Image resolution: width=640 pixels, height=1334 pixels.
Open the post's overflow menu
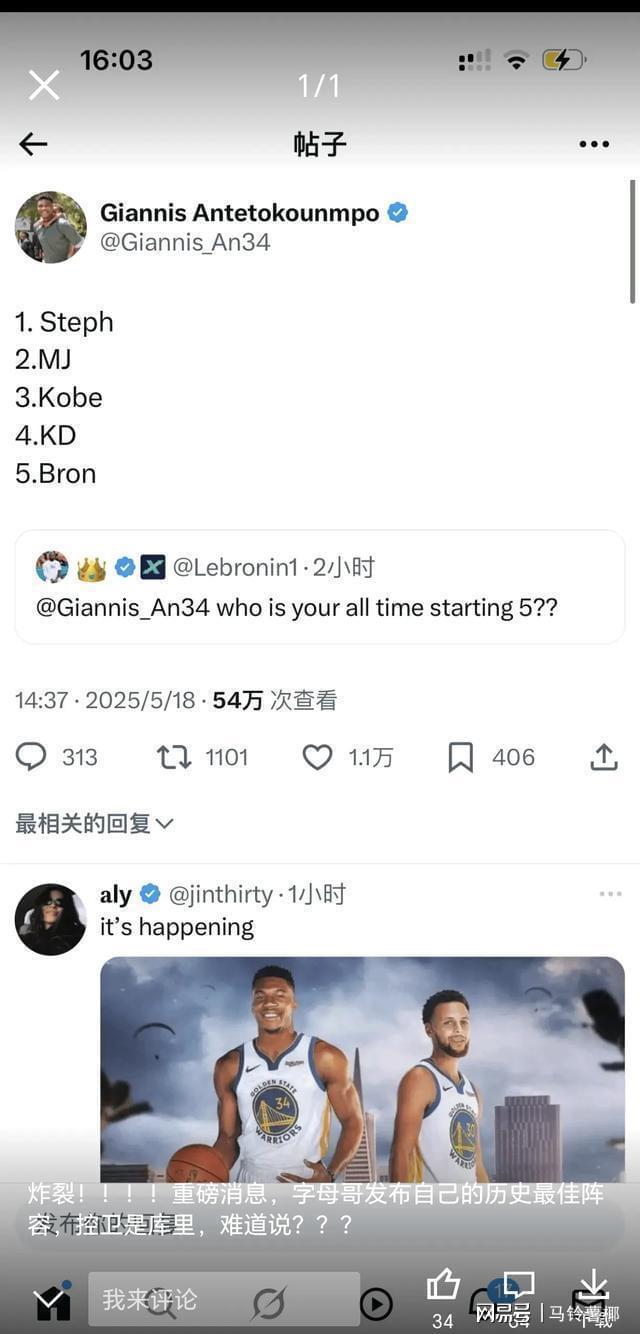[x=594, y=144]
